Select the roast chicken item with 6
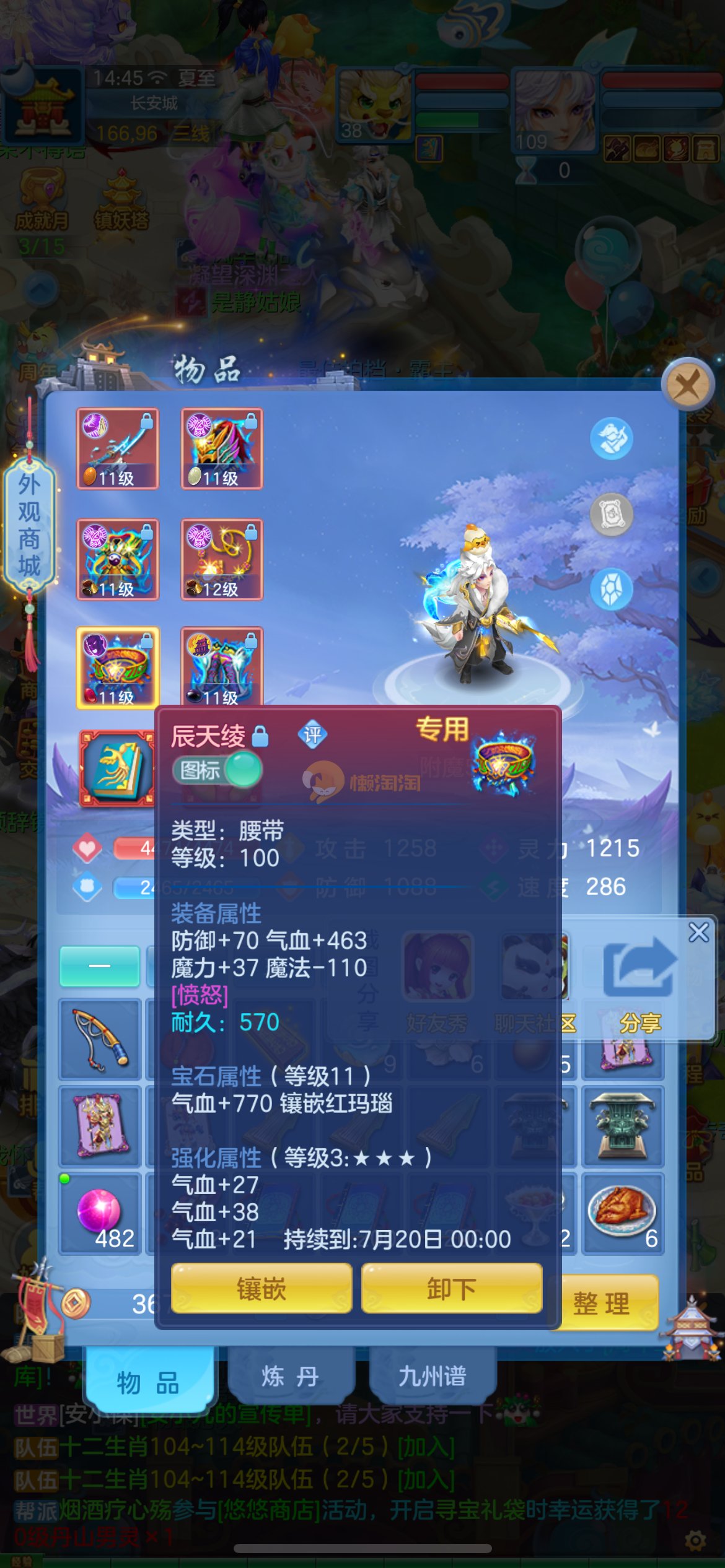The width and height of the screenshot is (725, 1568). click(622, 1214)
